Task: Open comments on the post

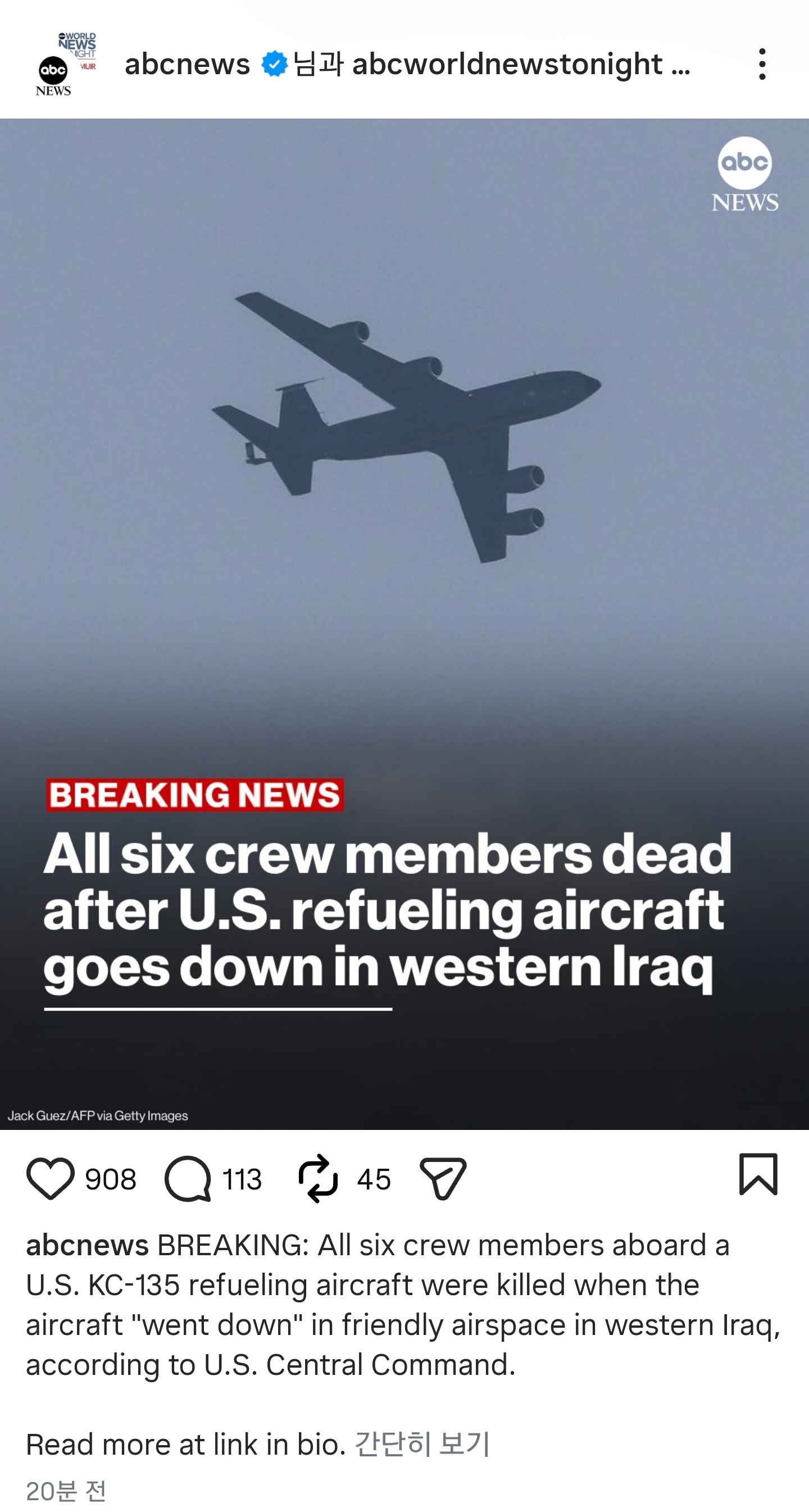Action: tap(188, 1179)
